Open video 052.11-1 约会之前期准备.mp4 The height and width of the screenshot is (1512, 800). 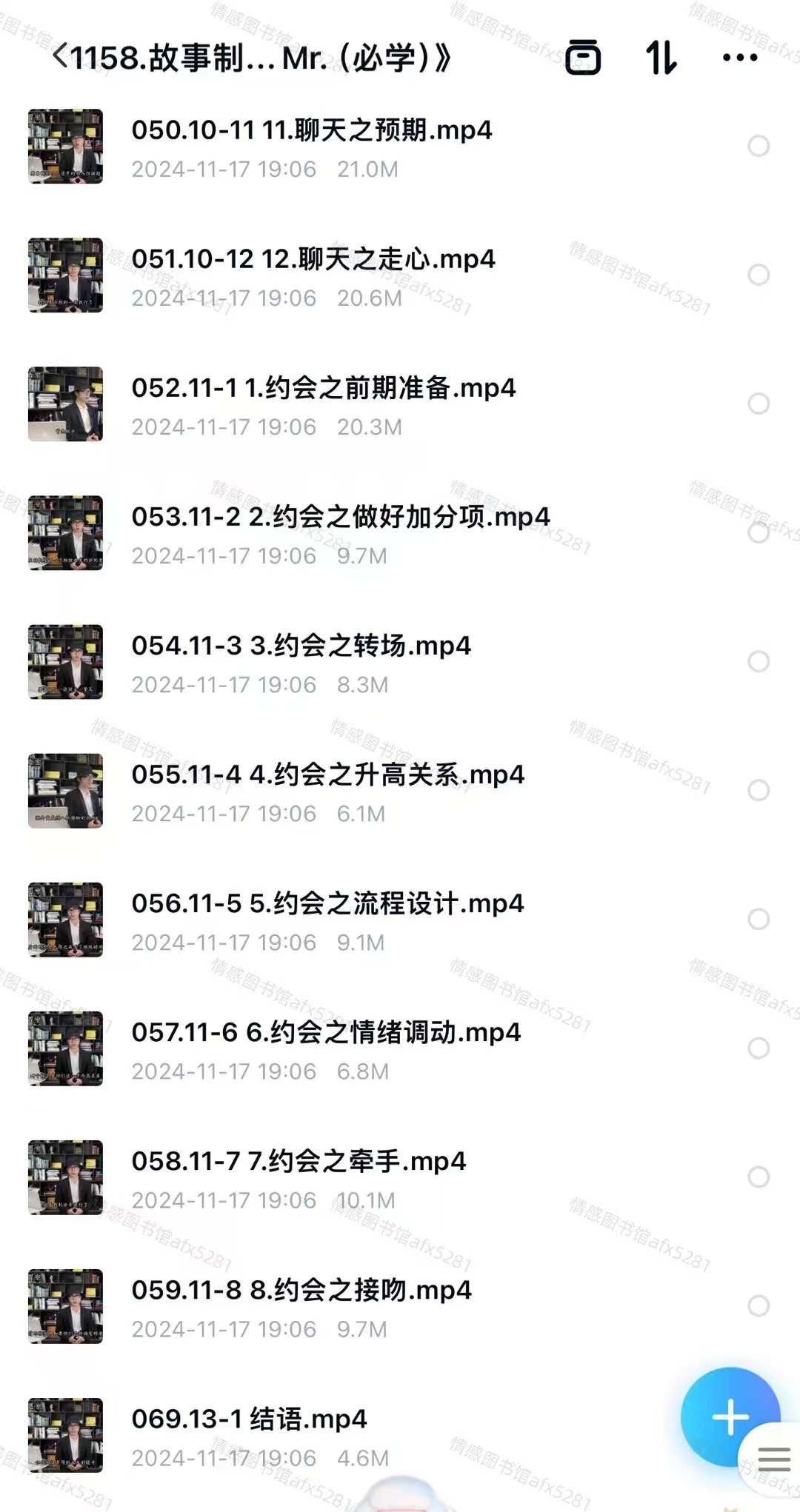tap(323, 389)
